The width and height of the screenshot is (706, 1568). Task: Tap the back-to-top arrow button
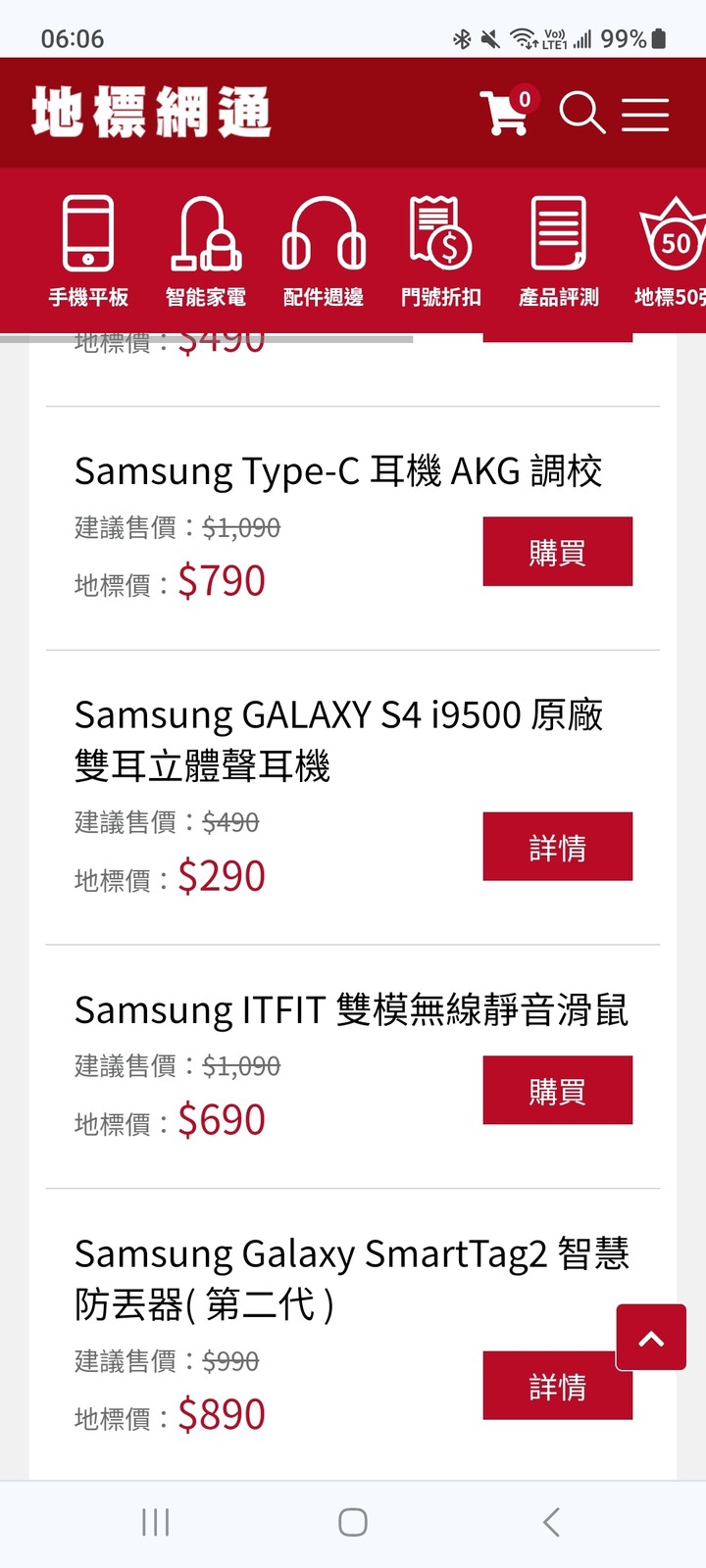coord(651,1338)
